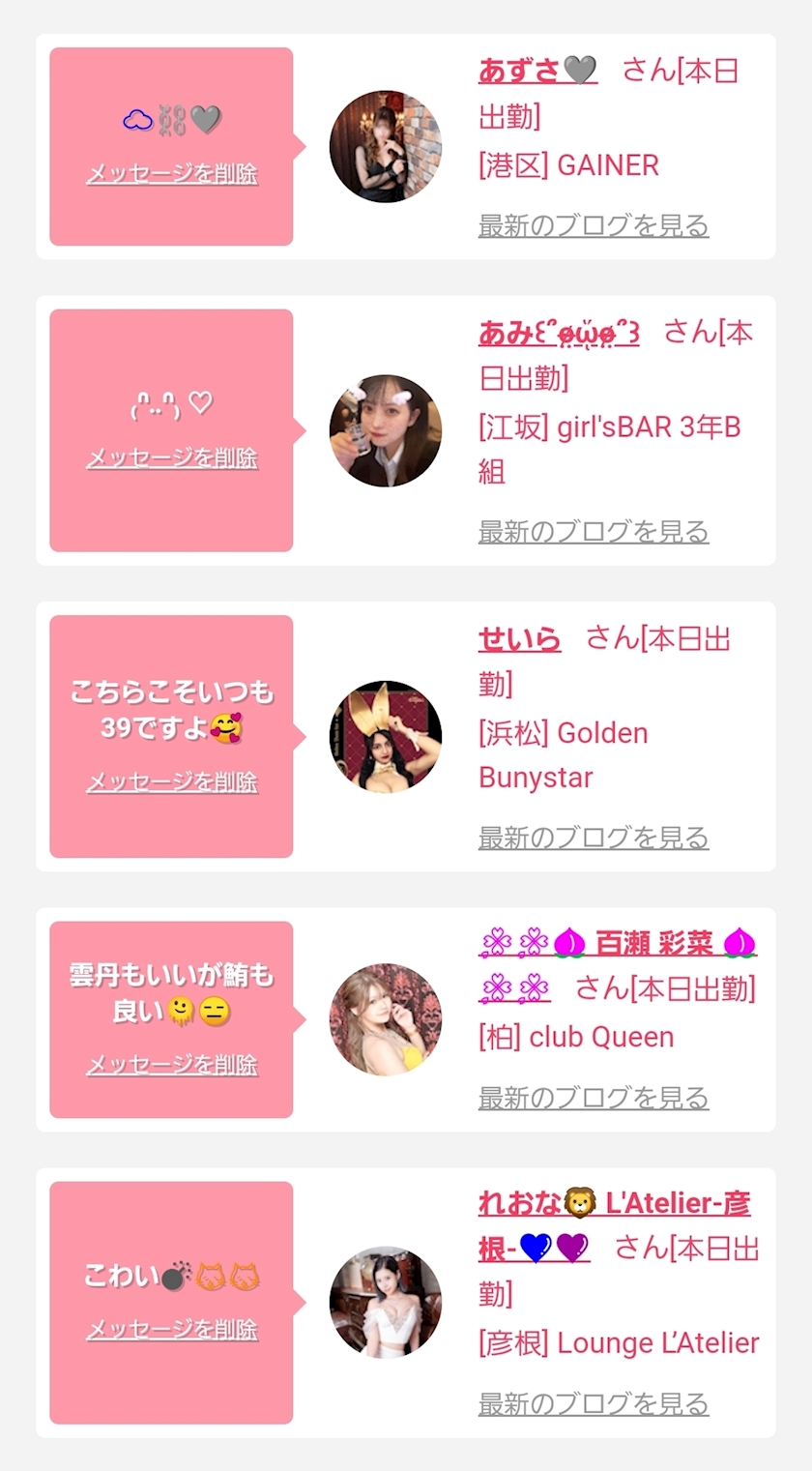View latest blog of girl'sBAR 3年B組 member
812x1471 pixels.
pyautogui.click(x=594, y=531)
